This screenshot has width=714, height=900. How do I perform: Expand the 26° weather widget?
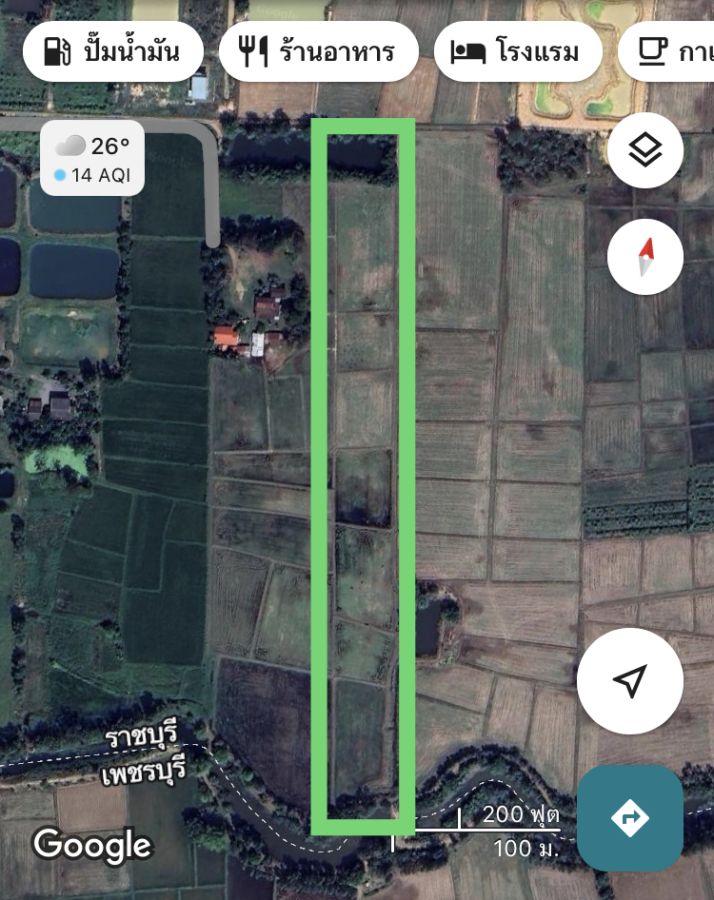92,159
